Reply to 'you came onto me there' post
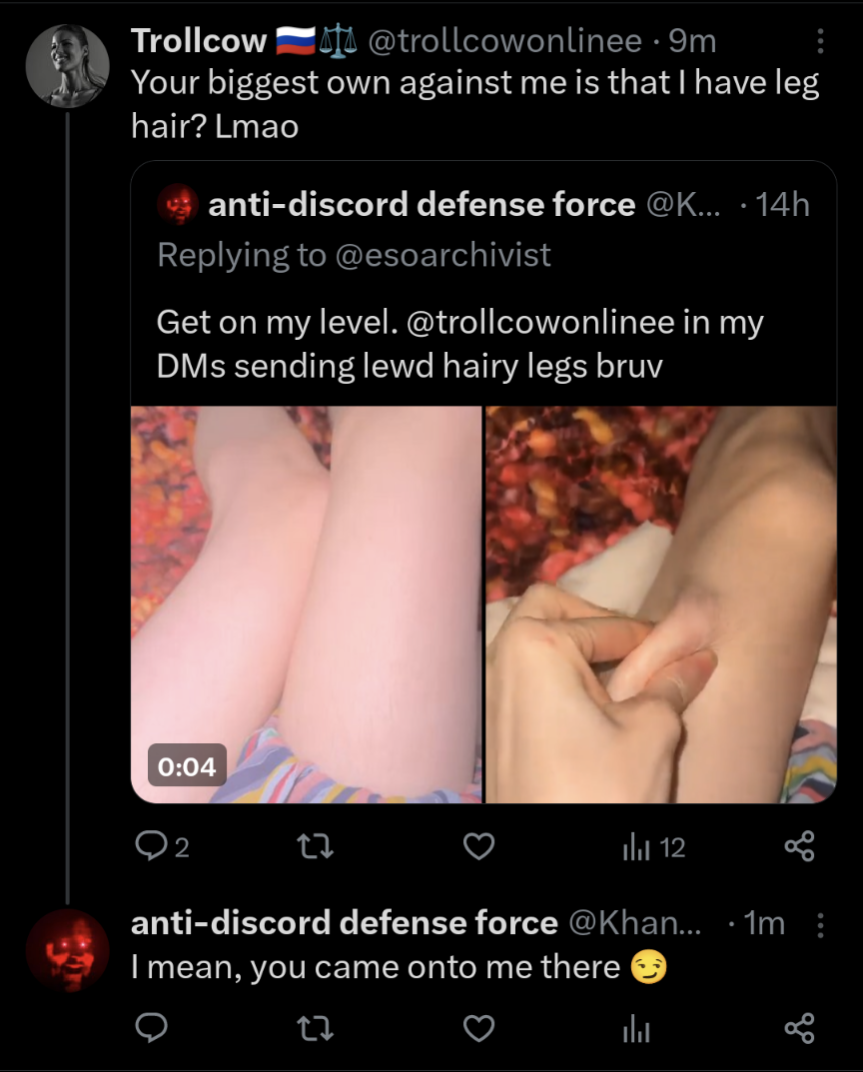The image size is (863, 1072). [x=148, y=1028]
